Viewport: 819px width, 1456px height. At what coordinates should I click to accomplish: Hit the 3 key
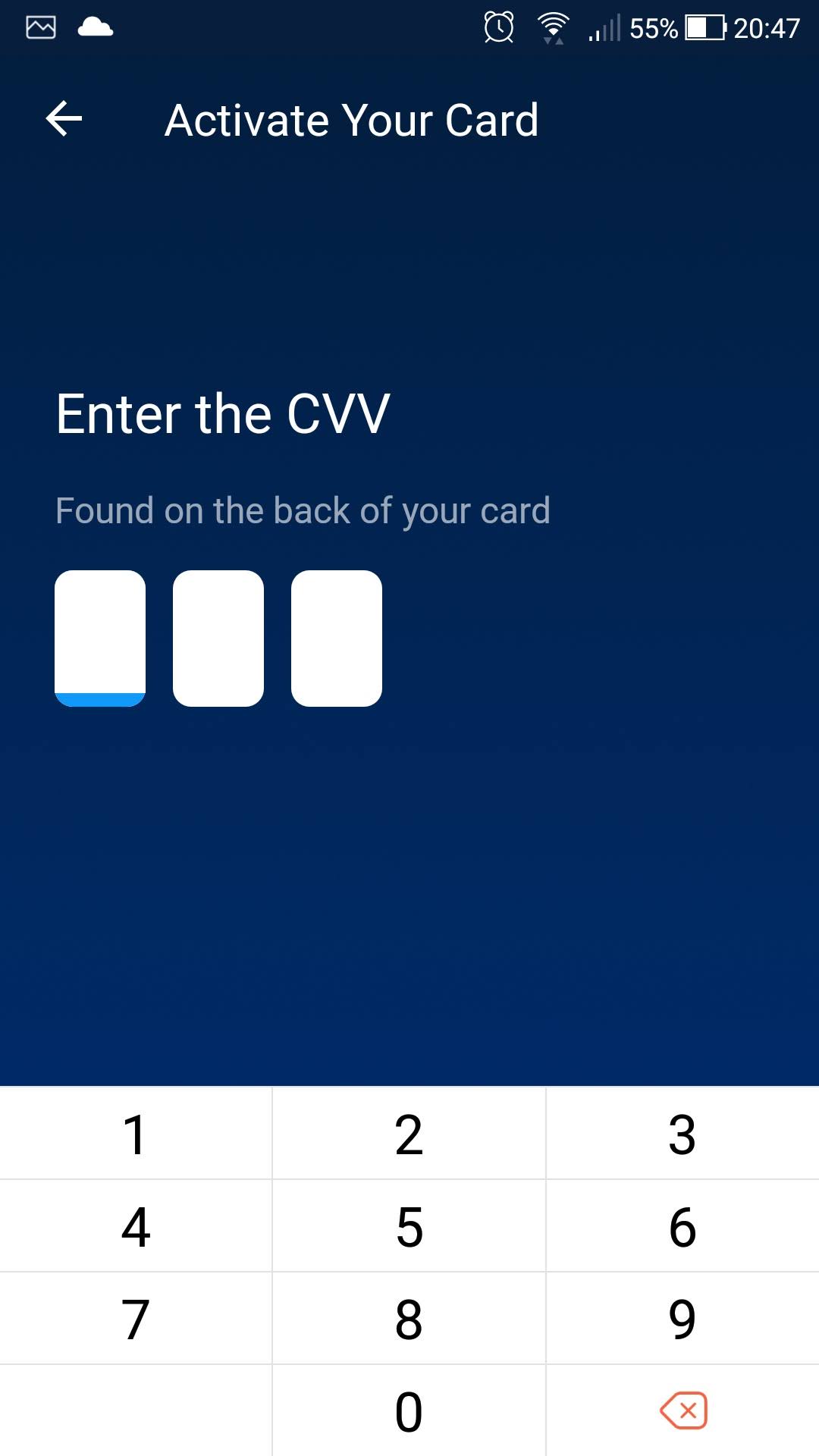[682, 1134]
